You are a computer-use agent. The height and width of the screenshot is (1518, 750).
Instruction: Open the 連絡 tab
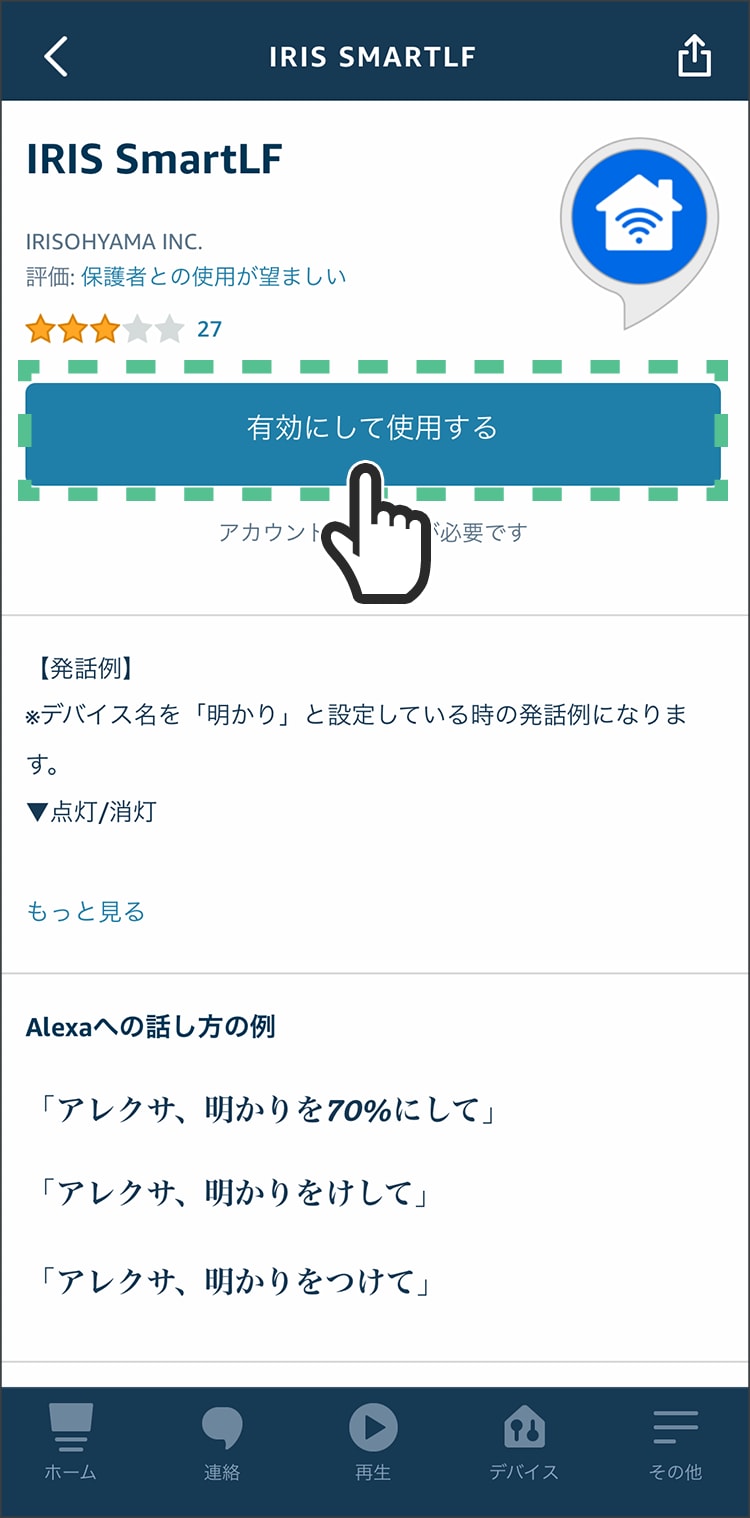(x=221, y=1442)
